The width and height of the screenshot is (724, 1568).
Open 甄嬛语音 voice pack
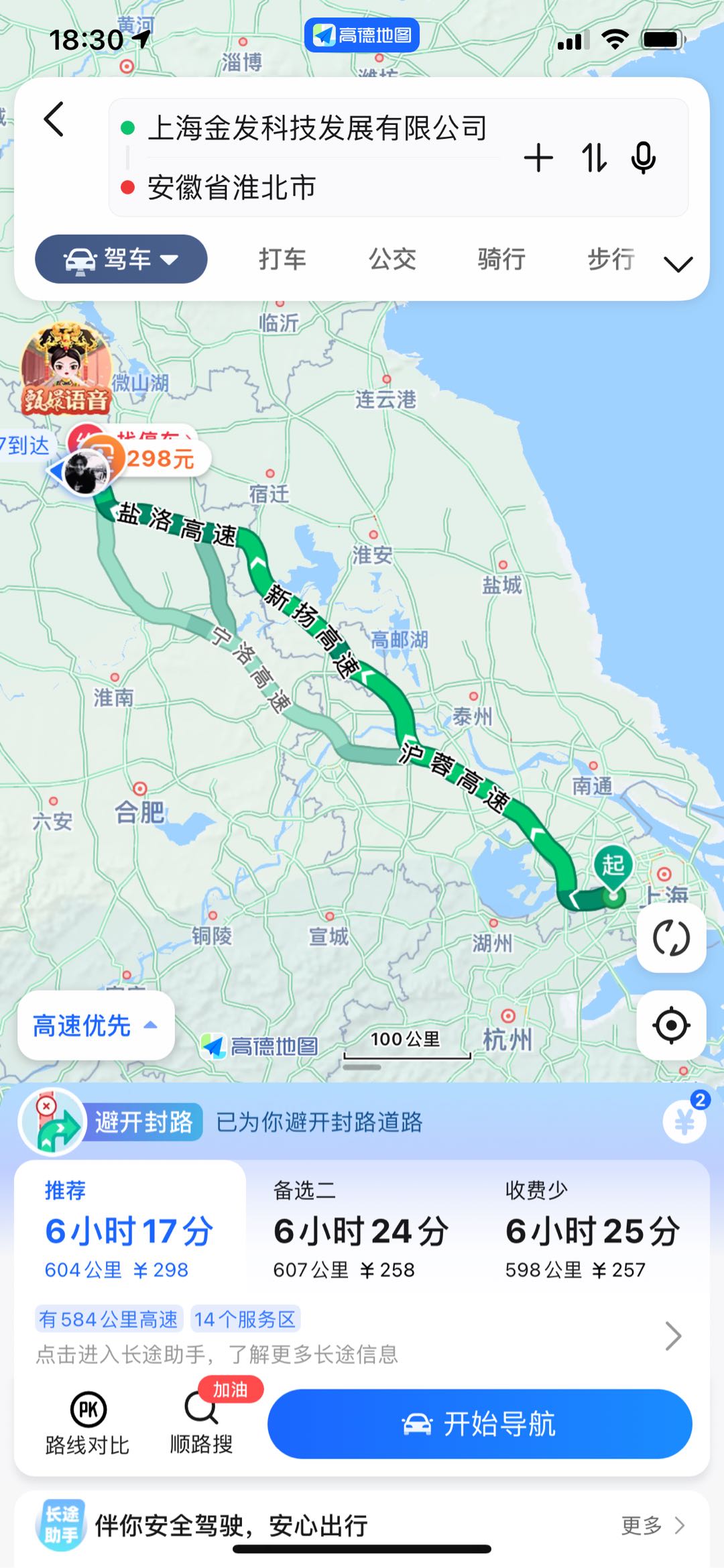point(65,370)
